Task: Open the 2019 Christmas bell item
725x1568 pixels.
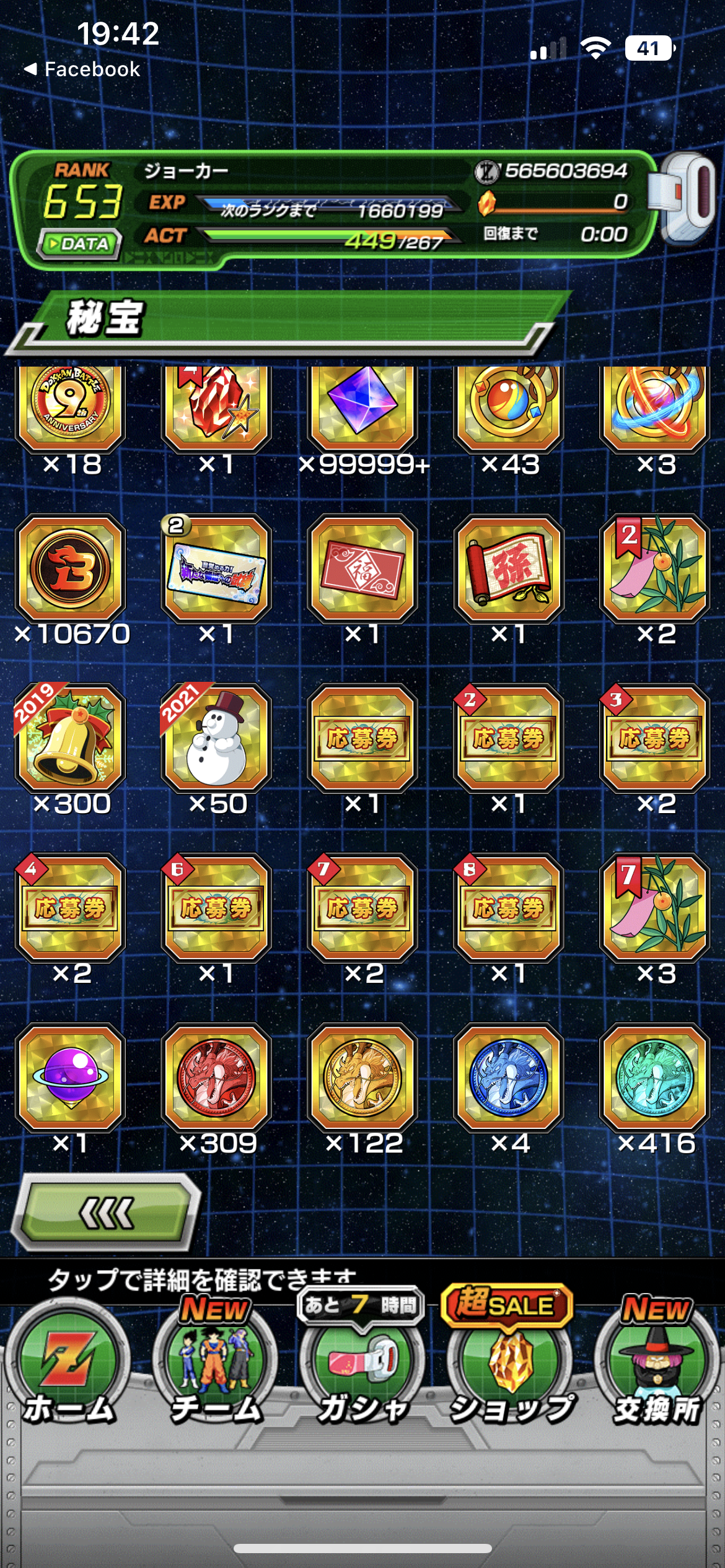Action: [71, 738]
